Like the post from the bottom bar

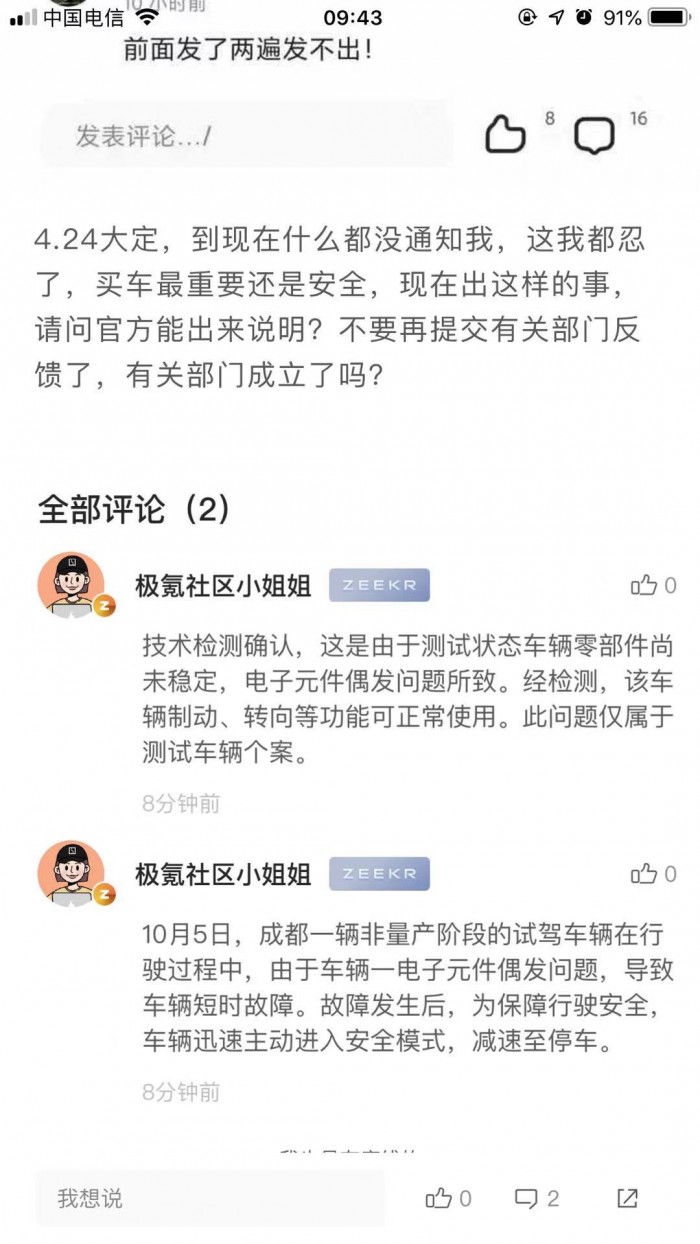[x=439, y=1198]
